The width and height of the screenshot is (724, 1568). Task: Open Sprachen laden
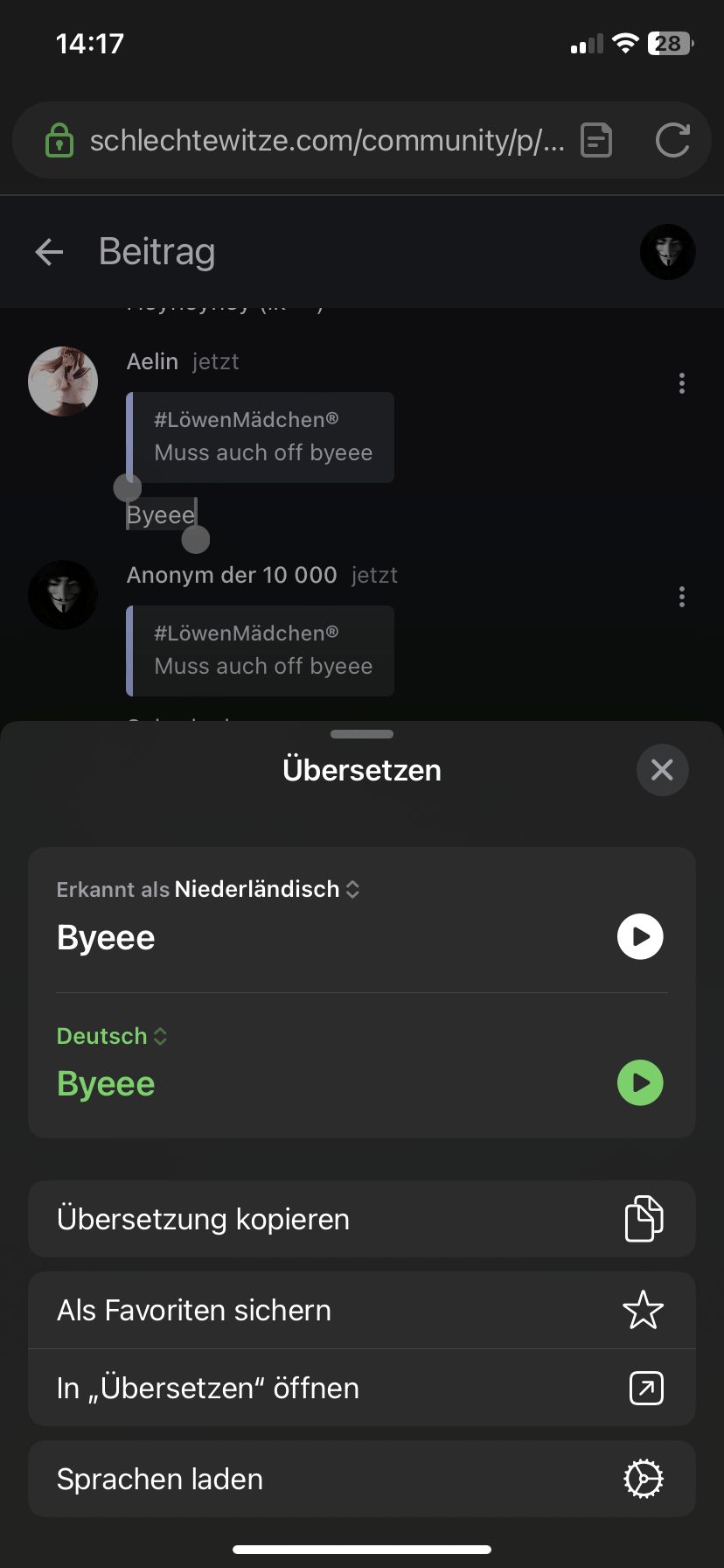pyautogui.click(x=362, y=1479)
